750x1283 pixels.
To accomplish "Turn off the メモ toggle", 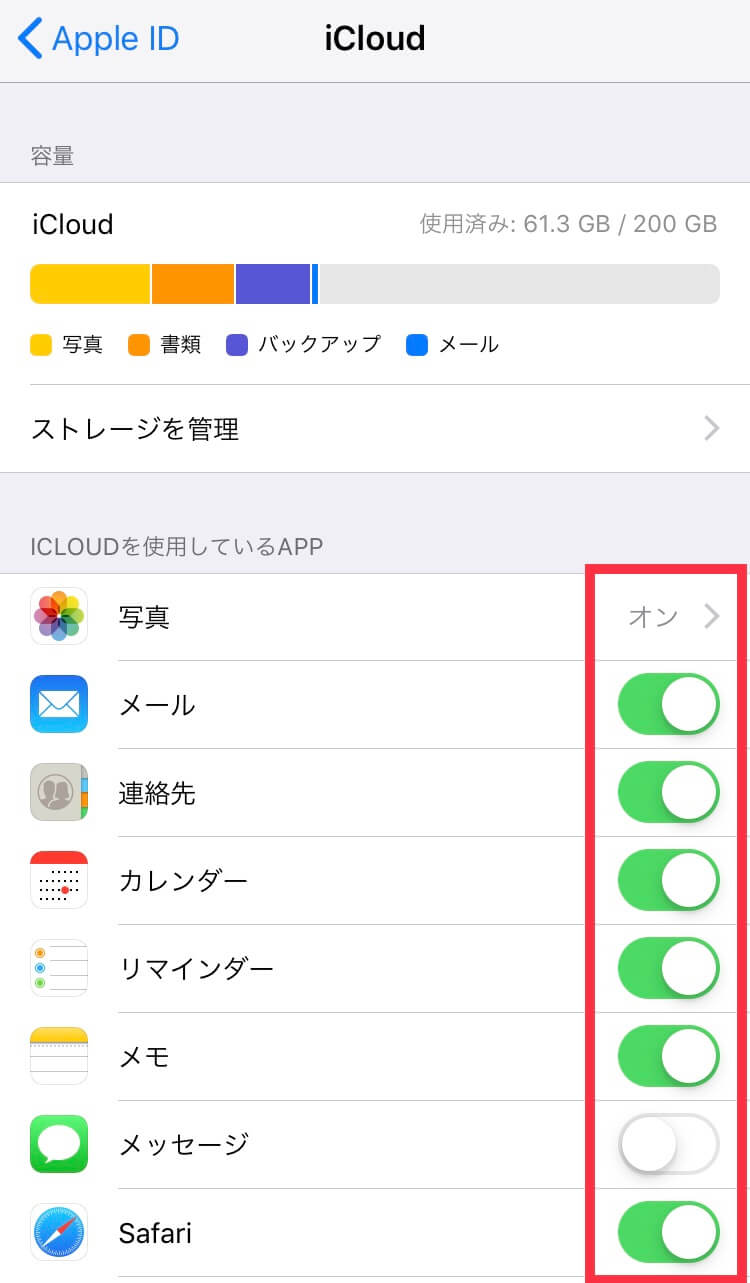I will pyautogui.click(x=669, y=1057).
